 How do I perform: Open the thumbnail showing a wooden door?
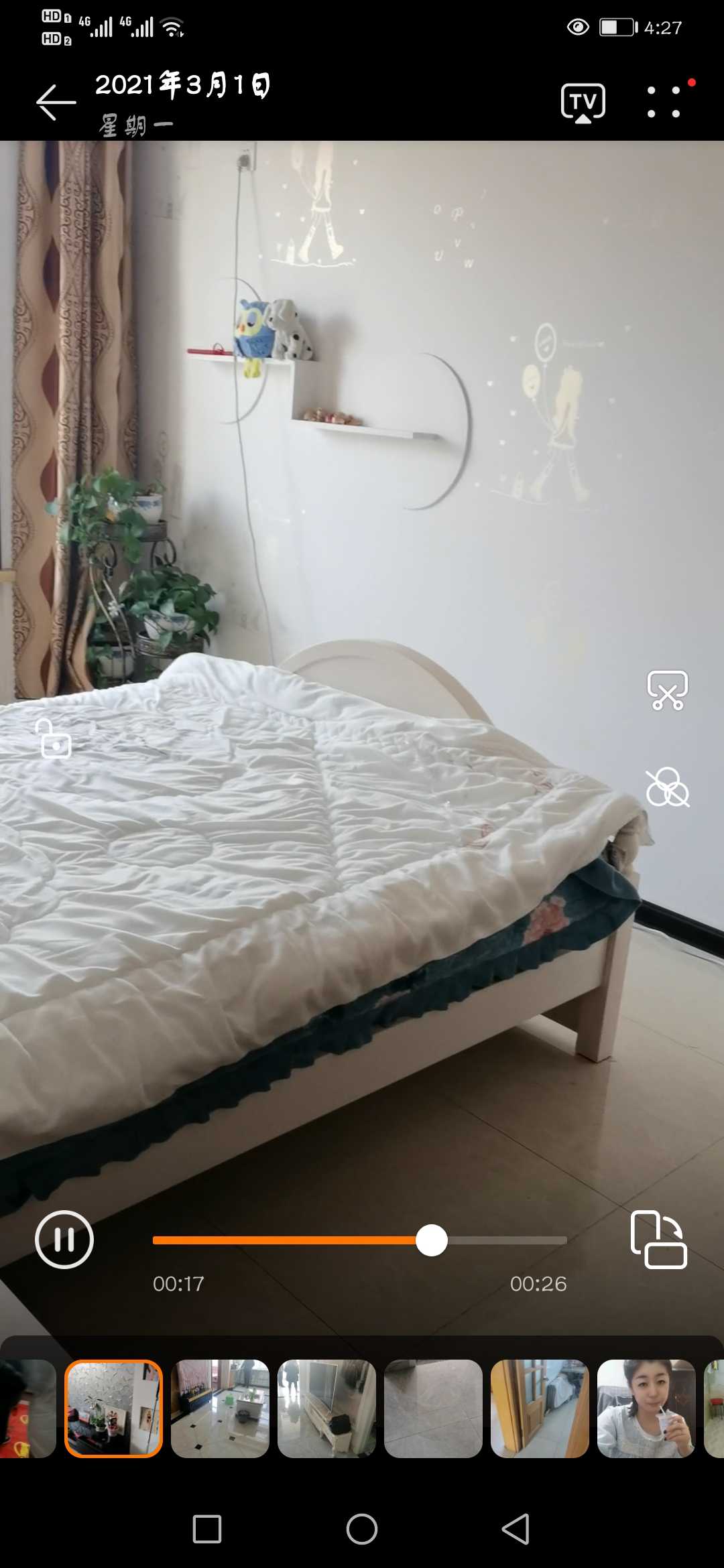click(540, 1409)
